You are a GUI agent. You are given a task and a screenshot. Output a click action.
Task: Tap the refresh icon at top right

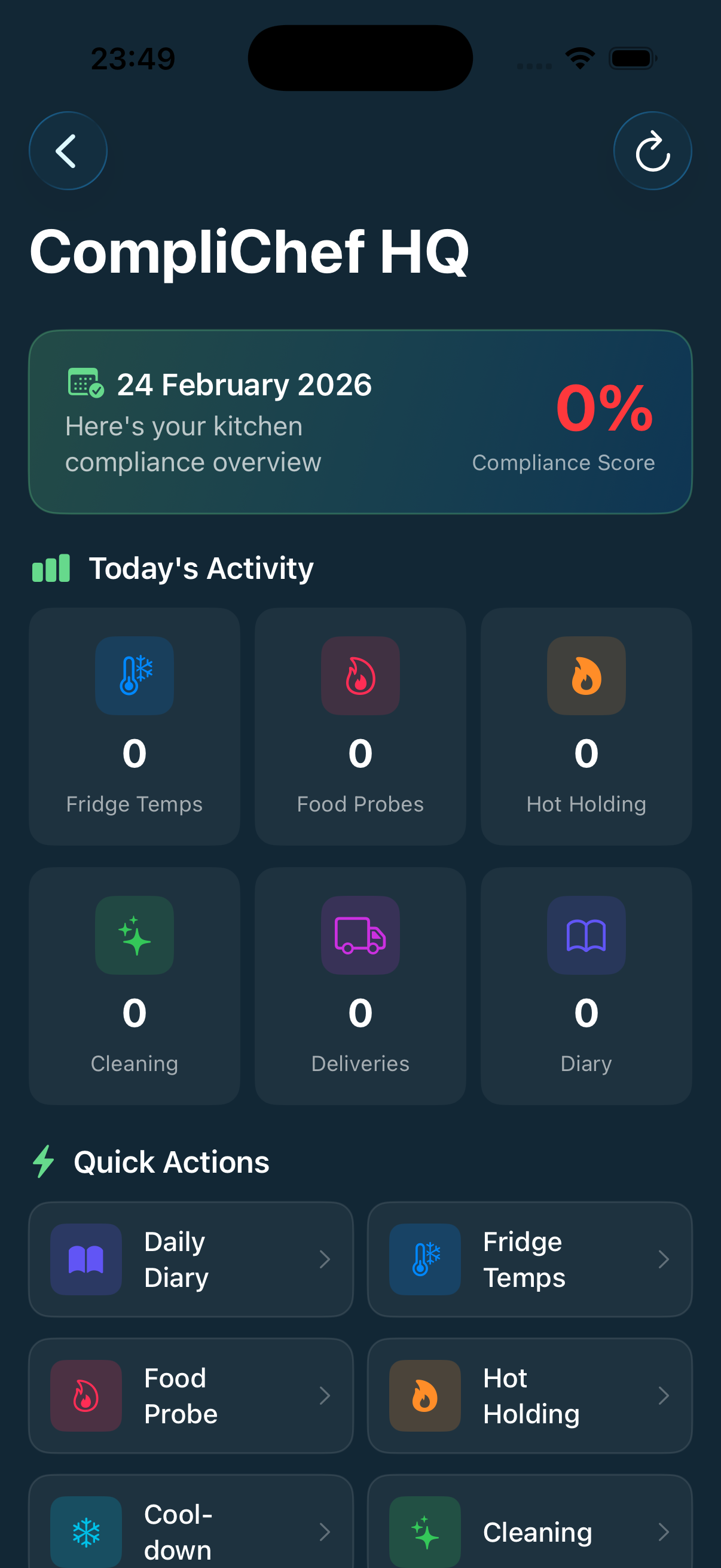point(652,151)
